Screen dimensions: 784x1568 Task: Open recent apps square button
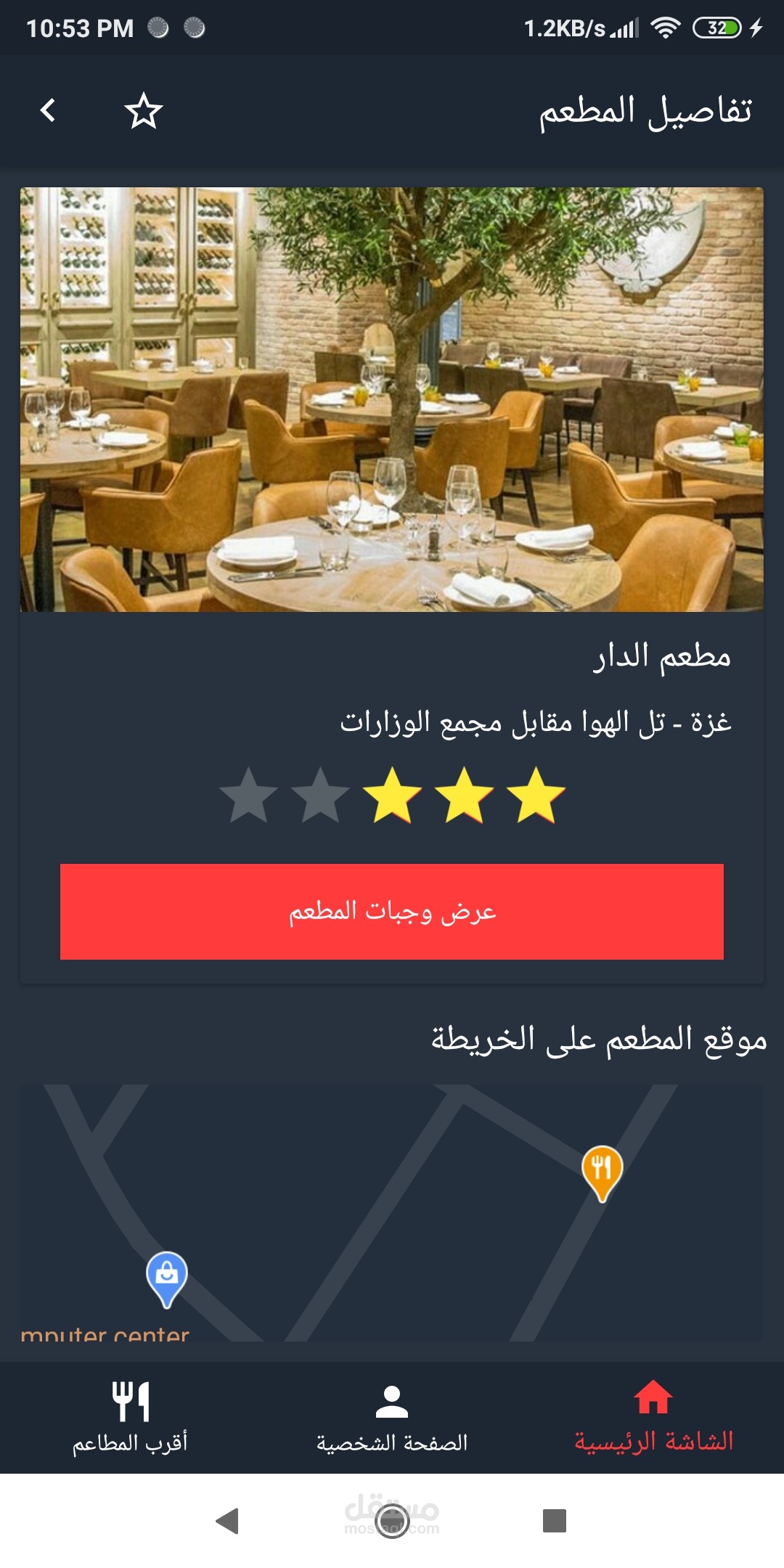tap(555, 1521)
